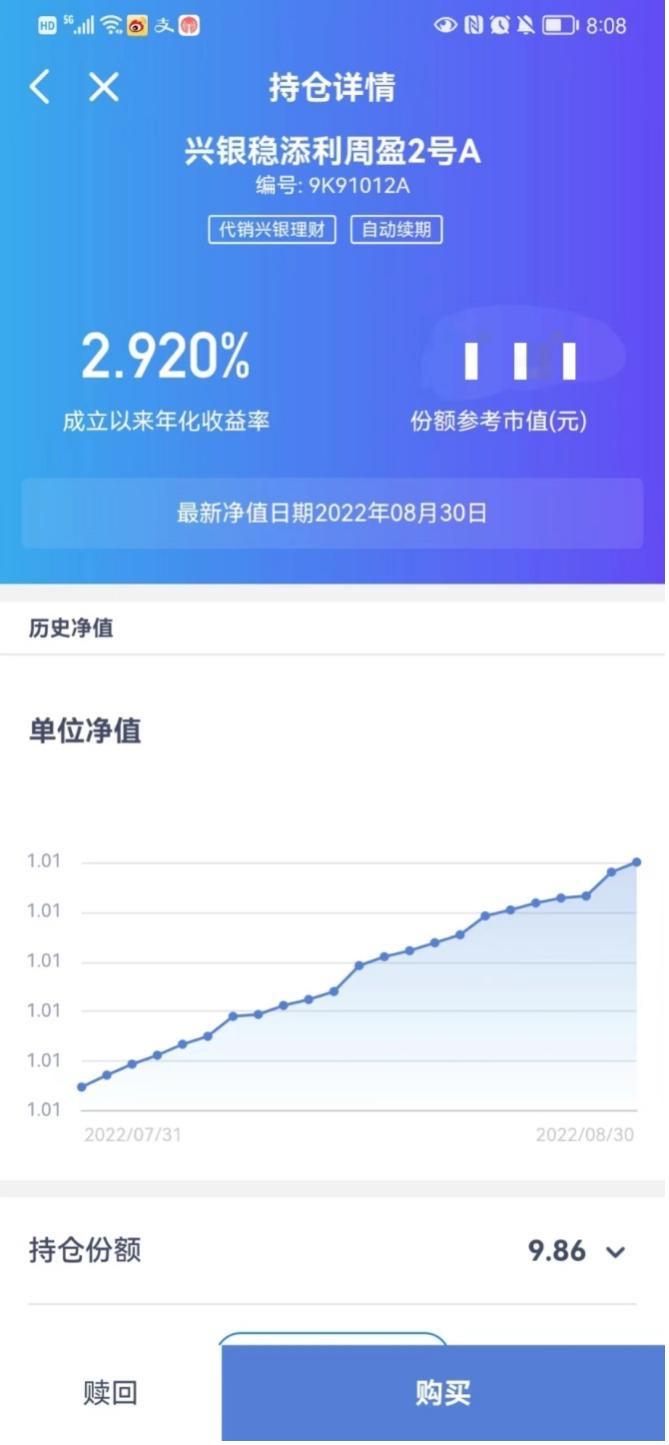
Task: Tap the 购买 purchase button
Action: [x=443, y=1393]
